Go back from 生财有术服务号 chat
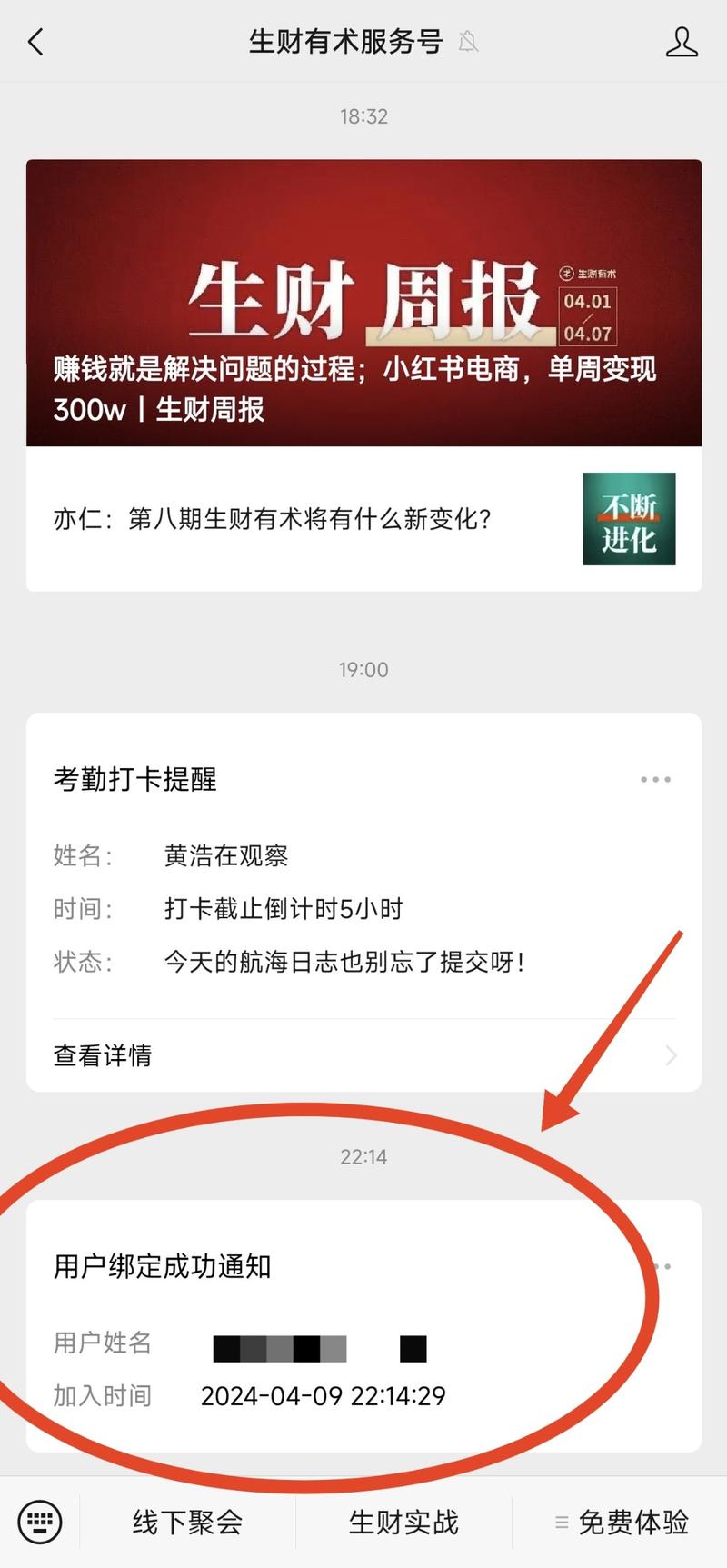Image resolution: width=727 pixels, height=1568 pixels. [x=35, y=42]
